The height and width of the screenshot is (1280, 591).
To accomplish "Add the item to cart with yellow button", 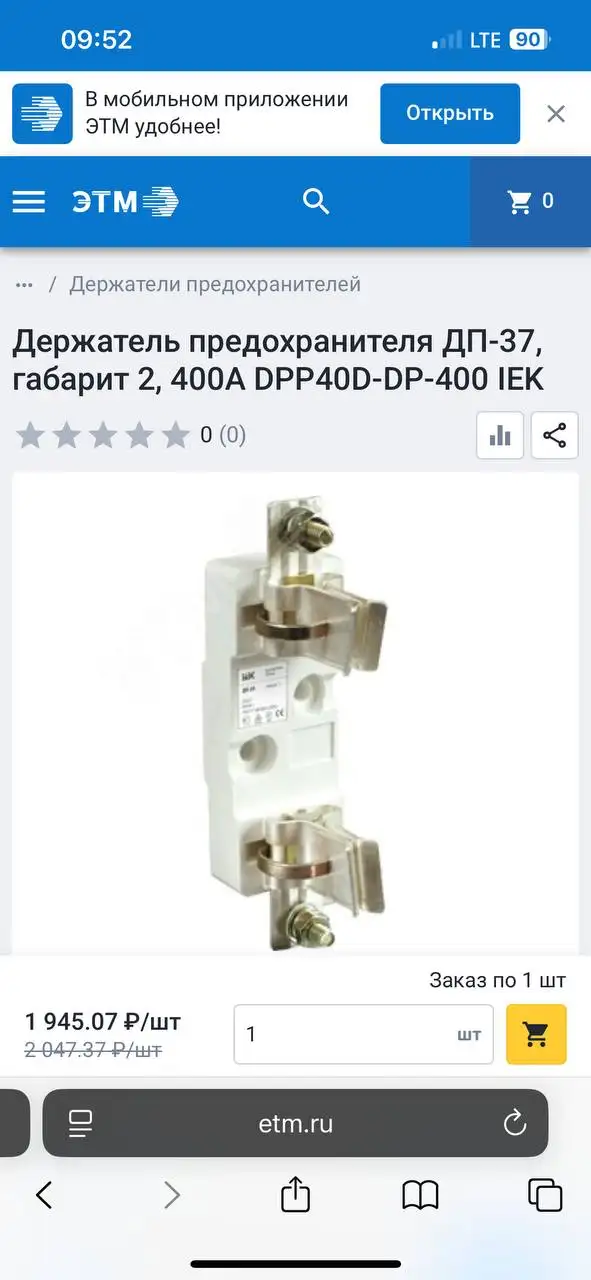I will (537, 1035).
